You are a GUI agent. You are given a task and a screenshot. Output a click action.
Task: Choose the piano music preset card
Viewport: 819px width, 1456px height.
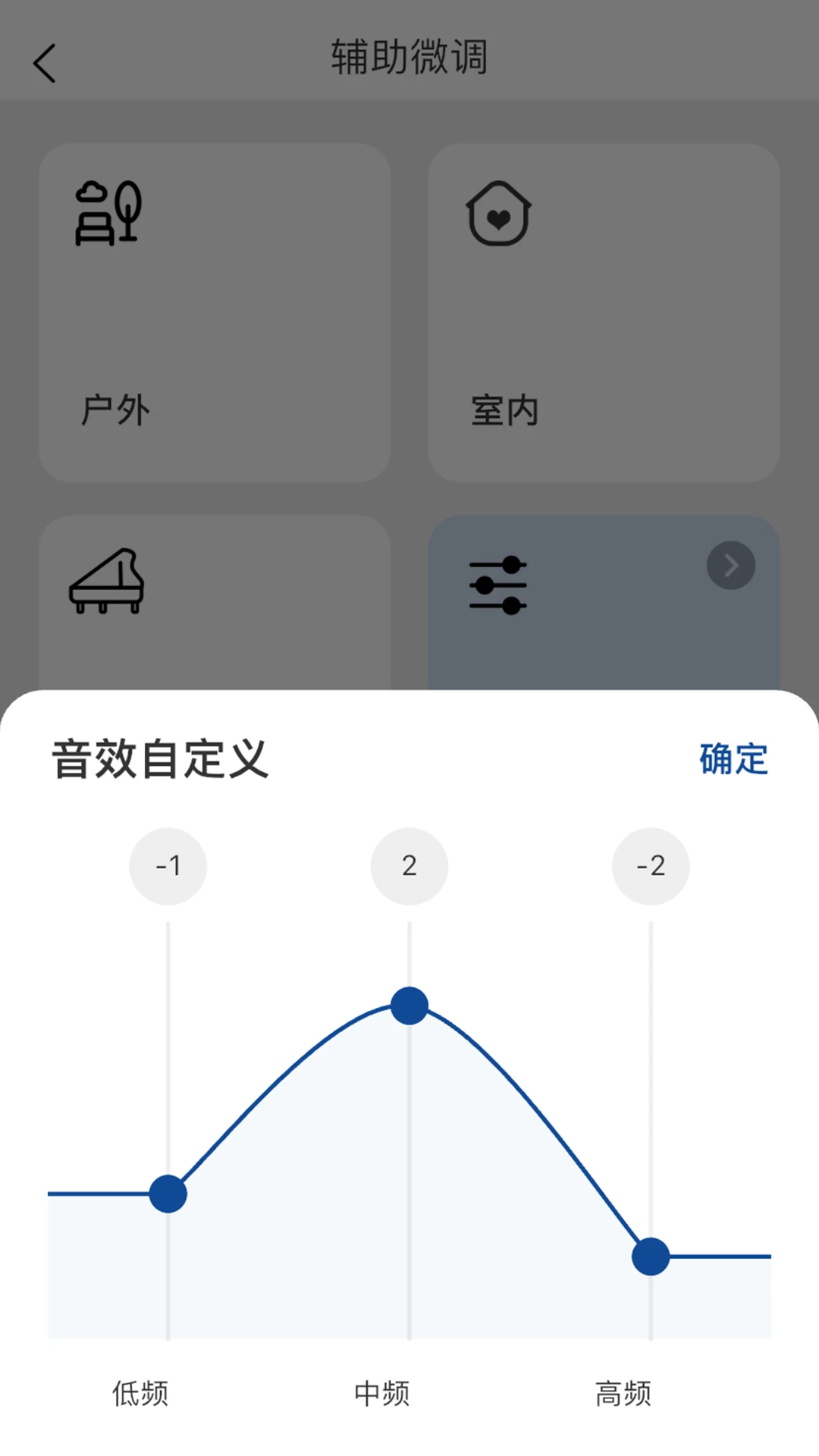pos(215,603)
